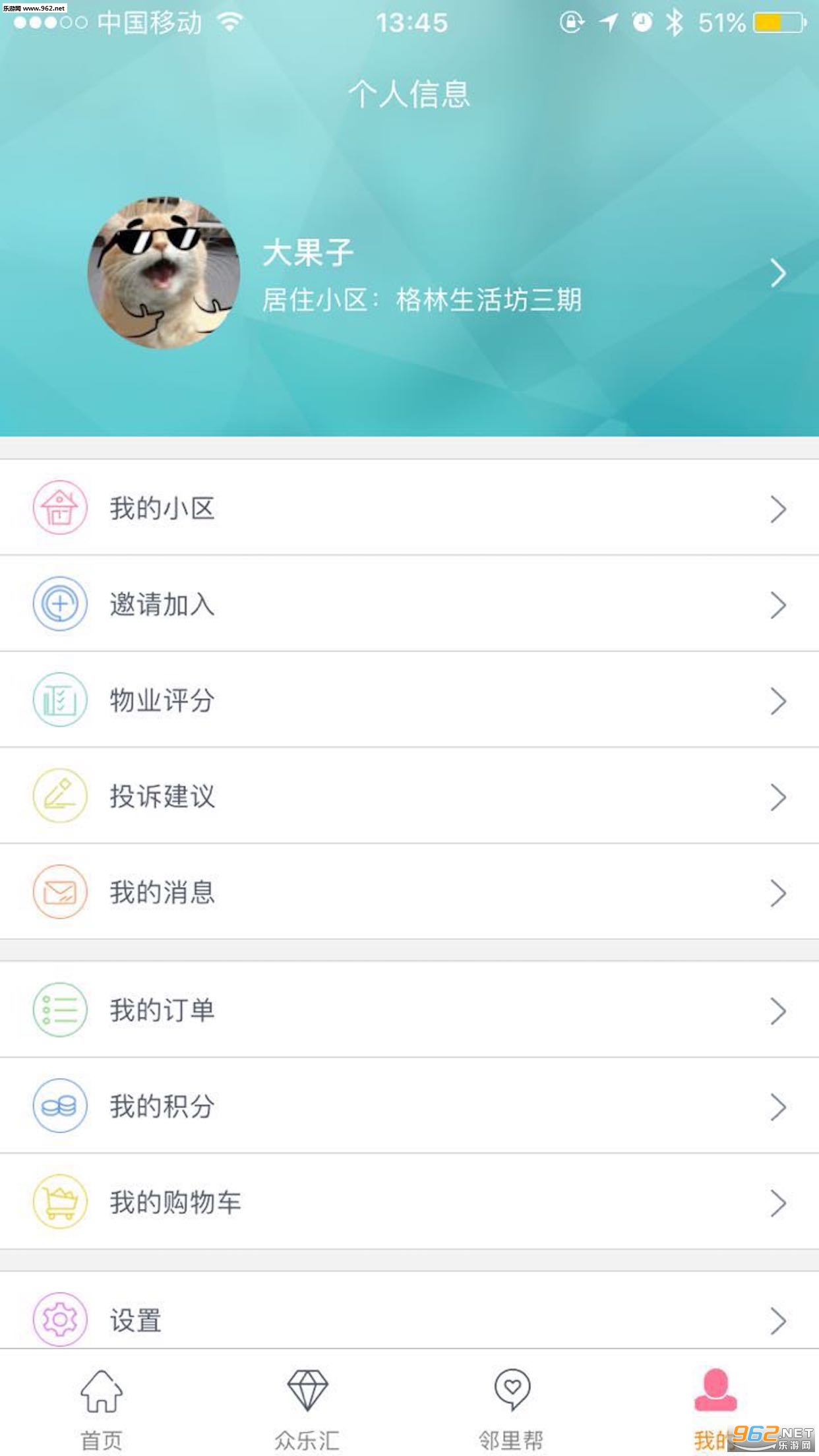Open 我的小区 row
Screen dimensions: 819x1456
(409, 508)
